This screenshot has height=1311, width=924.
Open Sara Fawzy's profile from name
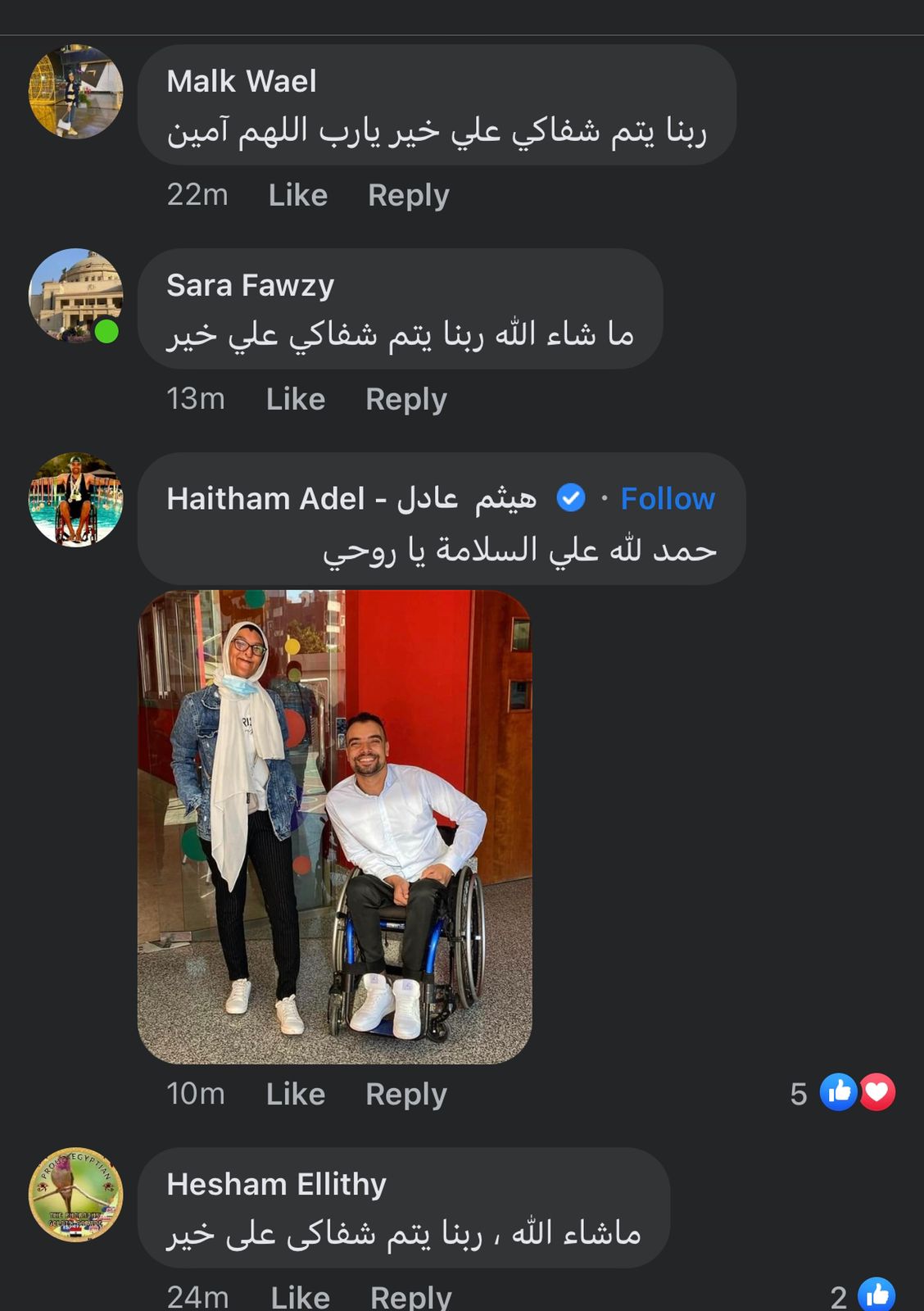(x=250, y=285)
